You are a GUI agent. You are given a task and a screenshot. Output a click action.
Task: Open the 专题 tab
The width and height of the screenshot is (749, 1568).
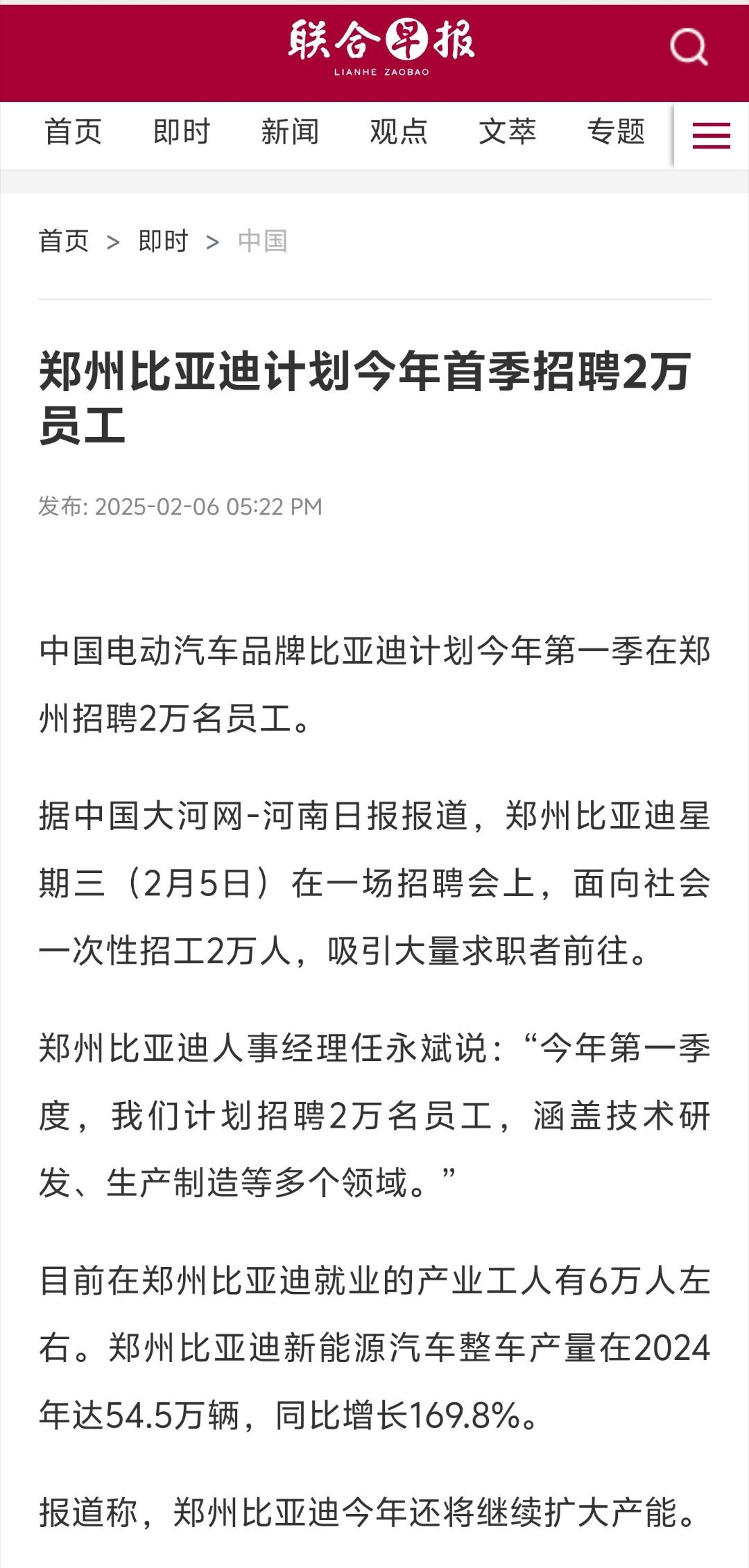tap(616, 132)
